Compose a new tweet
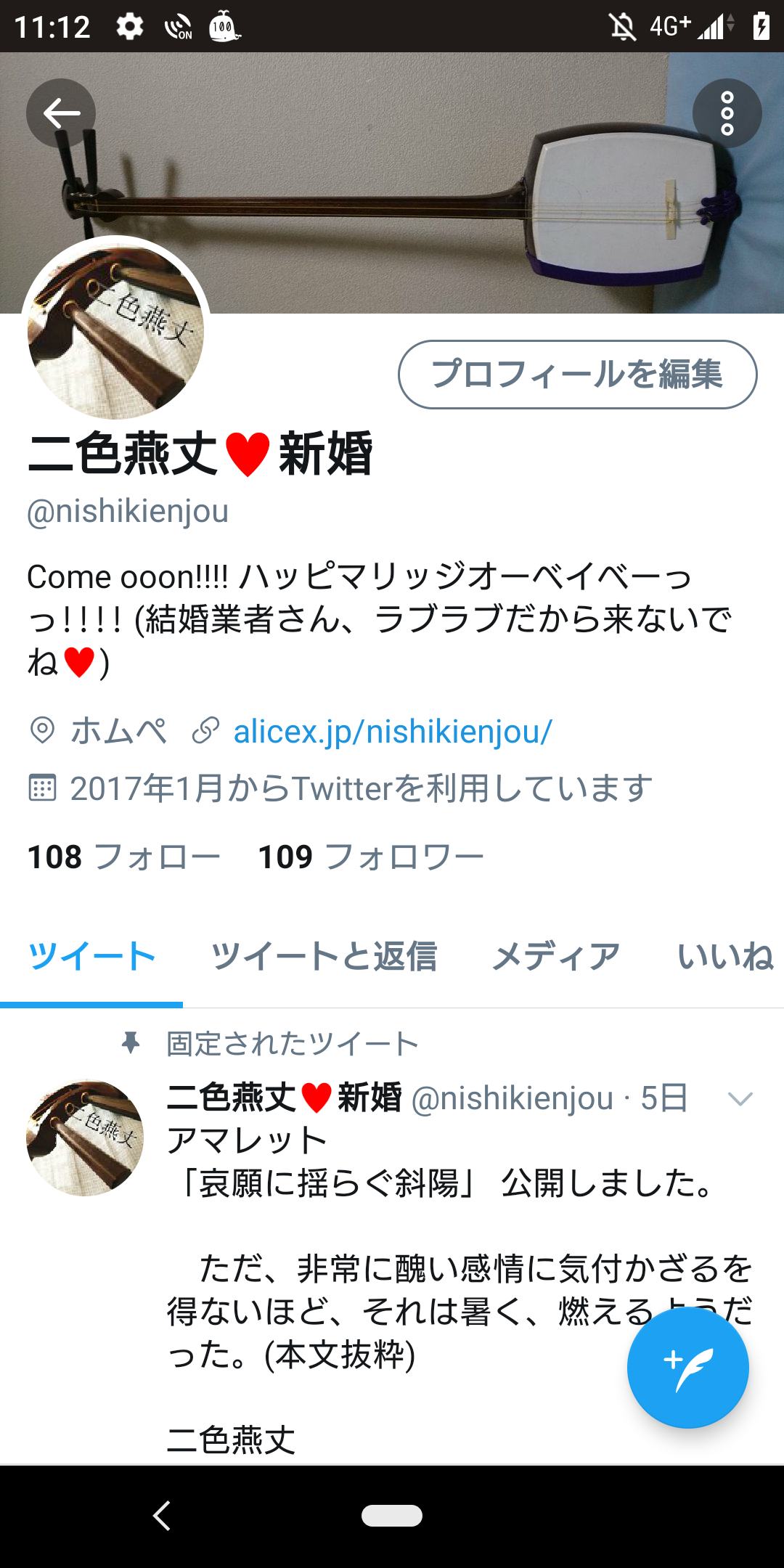 (687, 1368)
